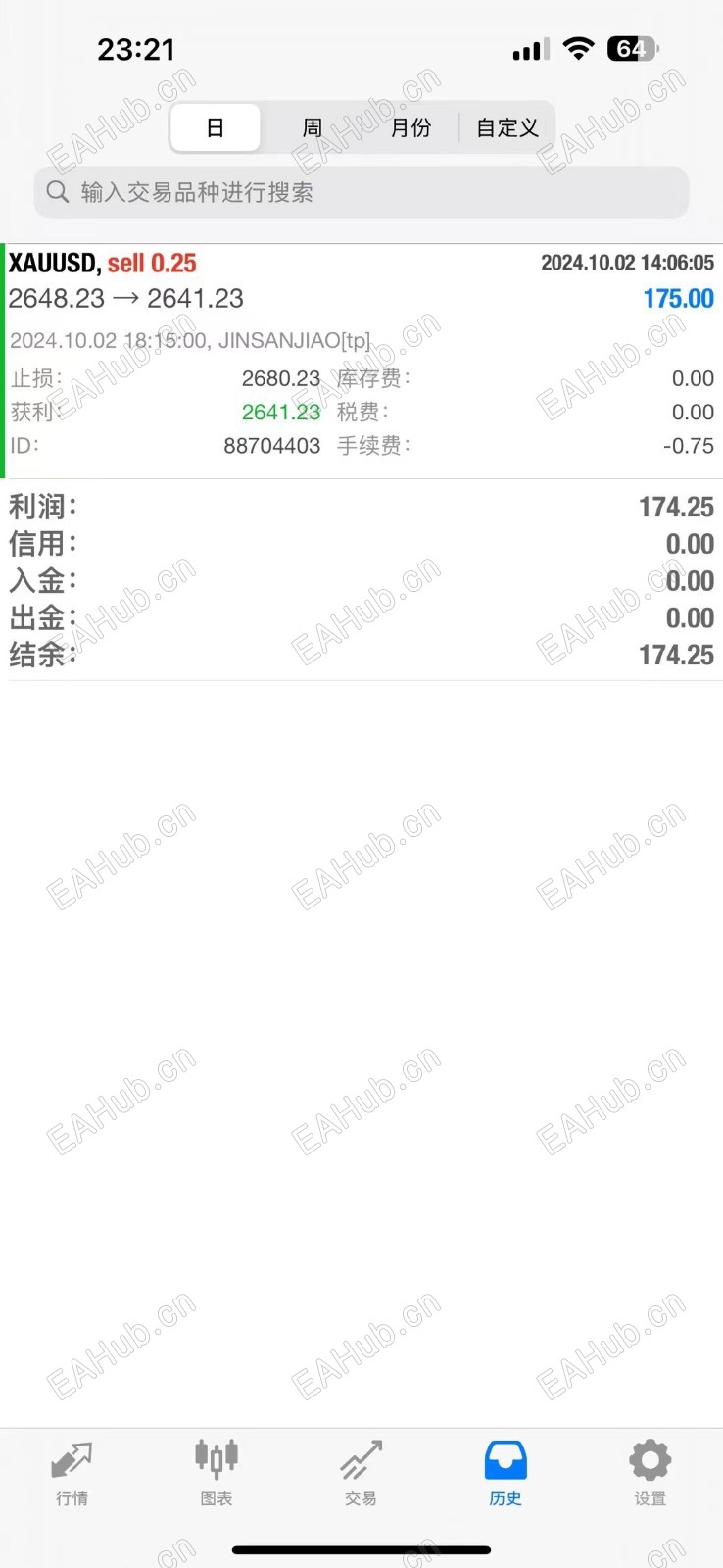This screenshot has width=723, height=1568.
Task: Select the 日 (day) period segment
Action: pyautogui.click(x=216, y=128)
